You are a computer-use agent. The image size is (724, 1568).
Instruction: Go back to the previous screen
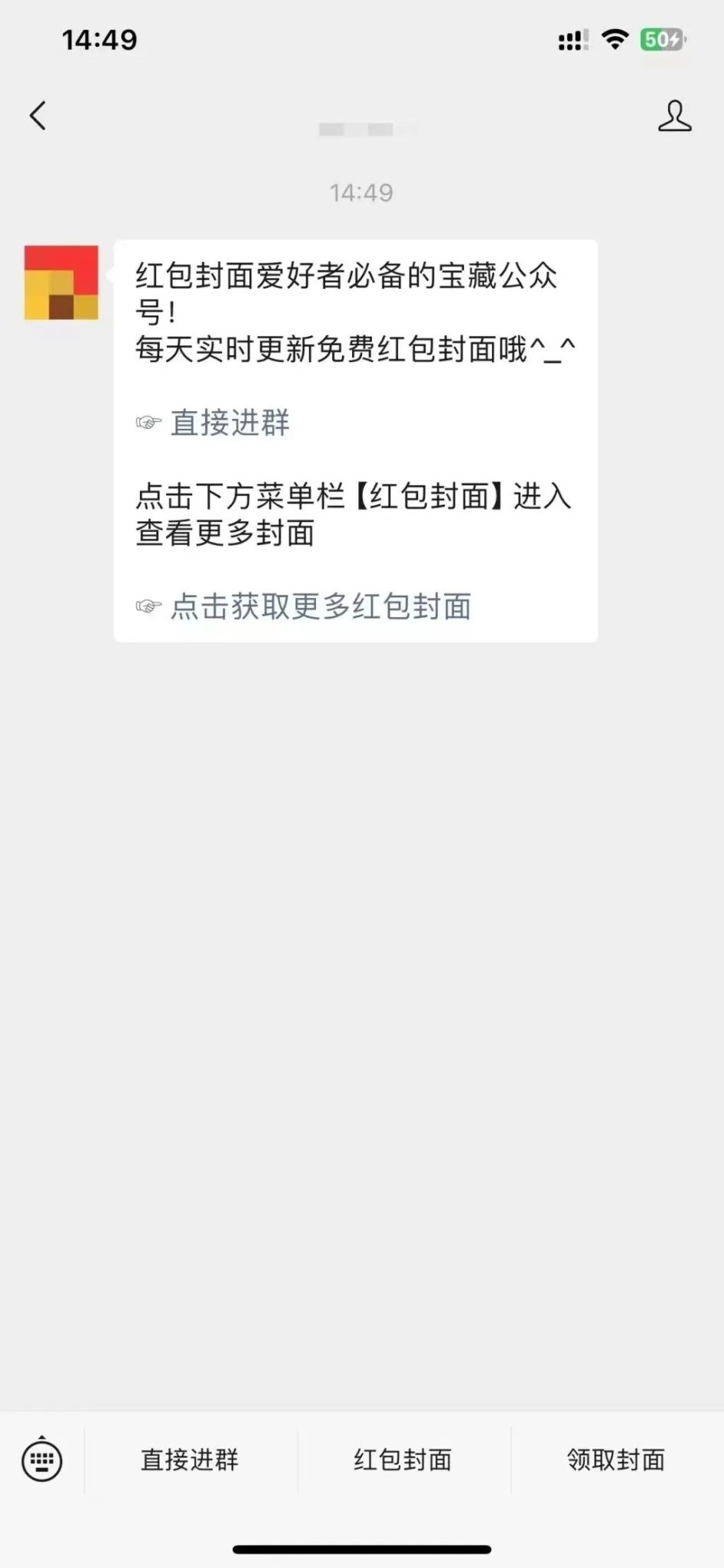pyautogui.click(x=38, y=116)
